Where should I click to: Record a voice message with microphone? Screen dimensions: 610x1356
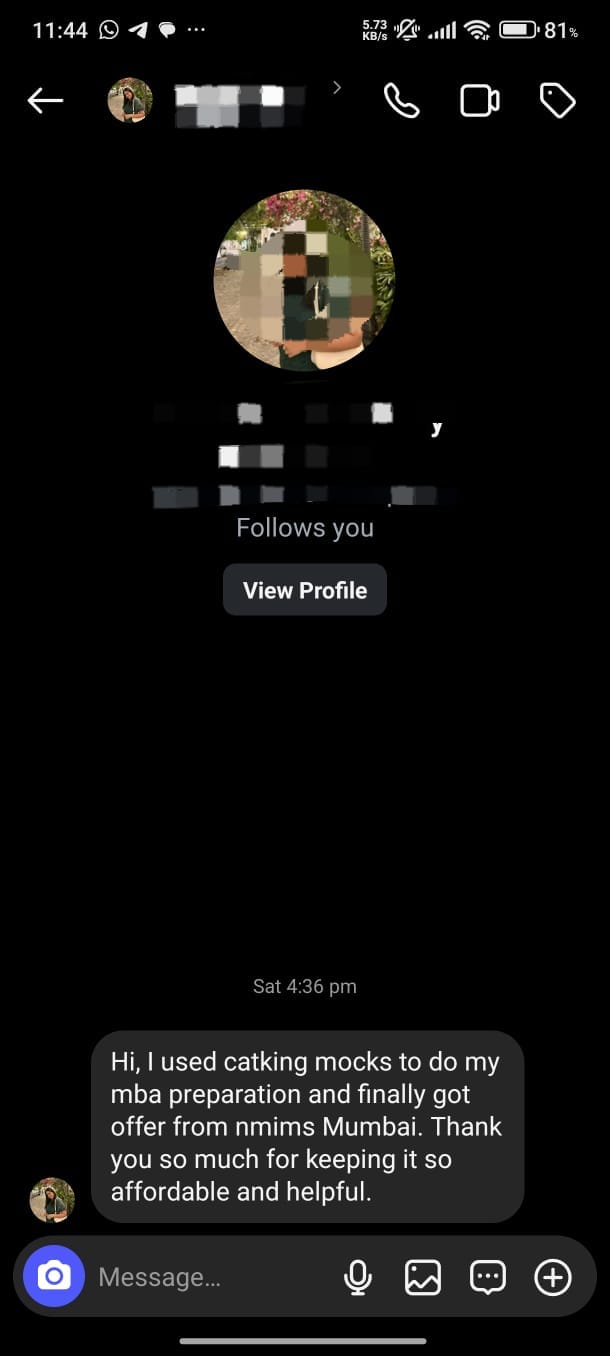coord(357,1277)
